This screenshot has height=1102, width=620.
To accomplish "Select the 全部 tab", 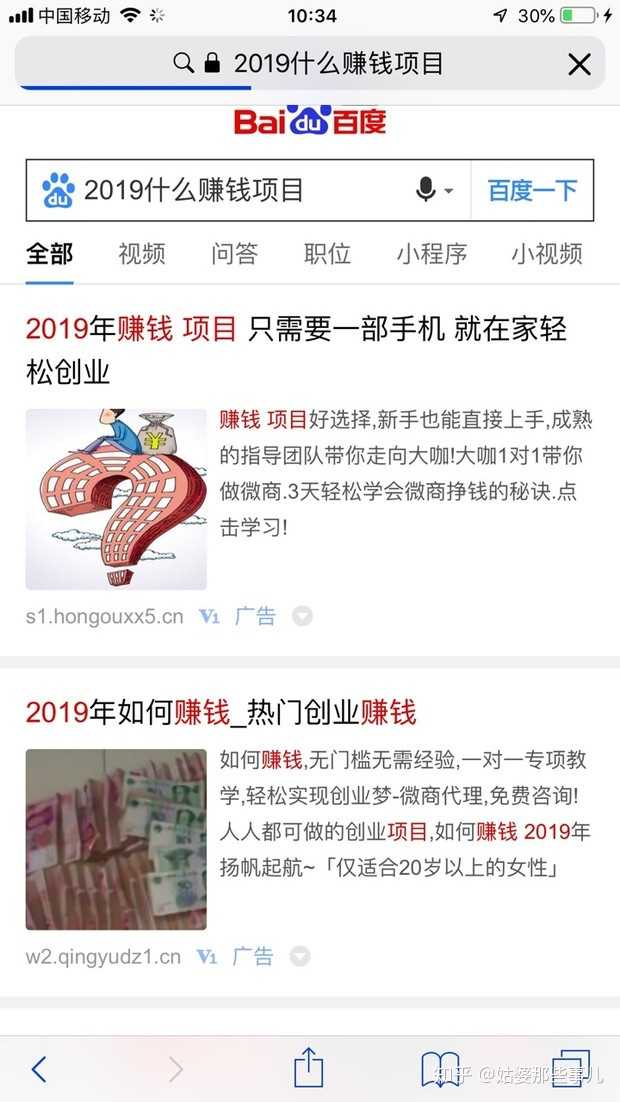I will point(49,254).
